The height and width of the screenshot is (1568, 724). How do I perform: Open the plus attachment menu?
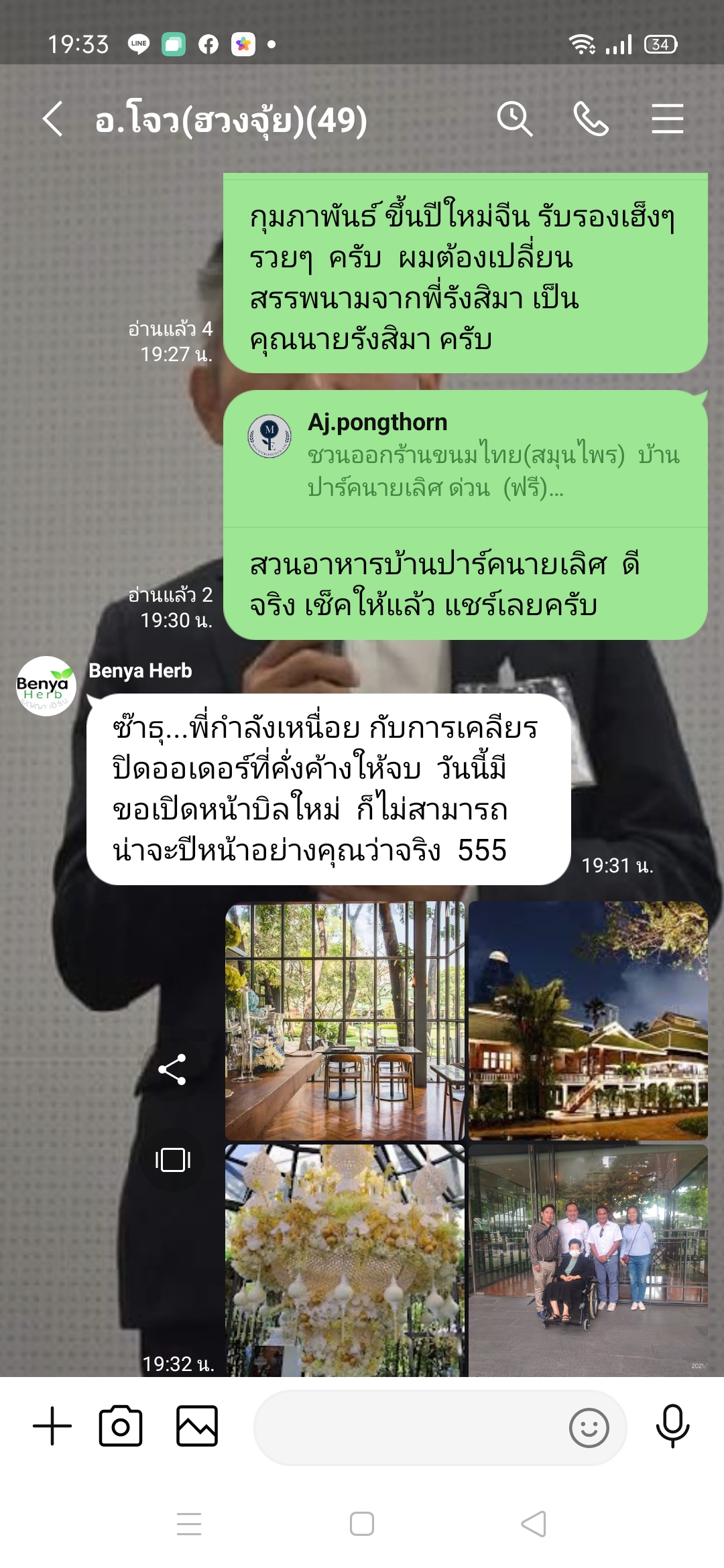coord(52,1426)
